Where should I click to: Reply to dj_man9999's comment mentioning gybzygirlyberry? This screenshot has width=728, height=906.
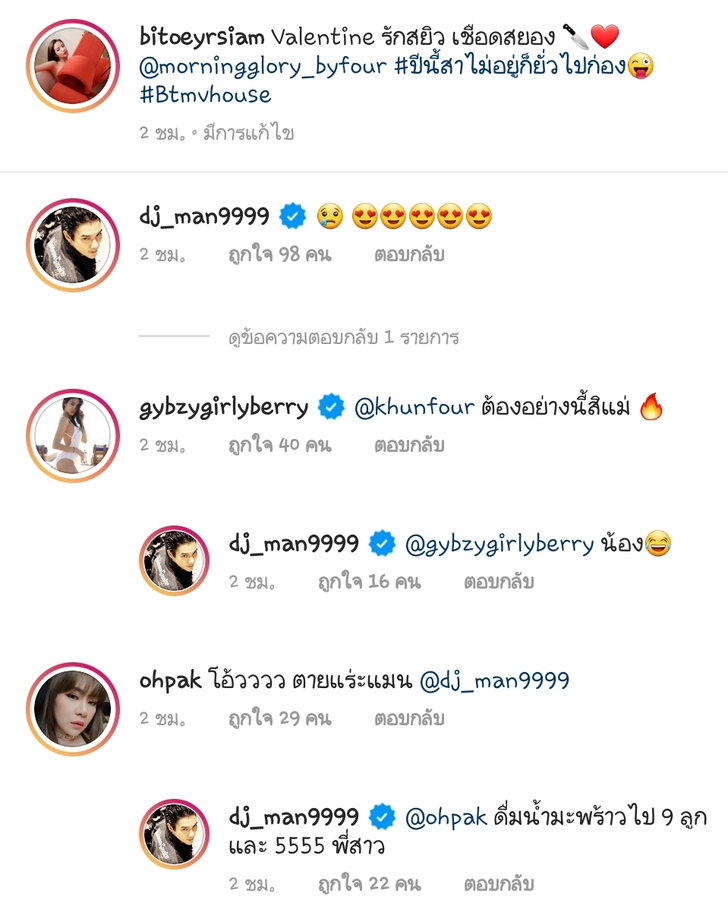(498, 581)
